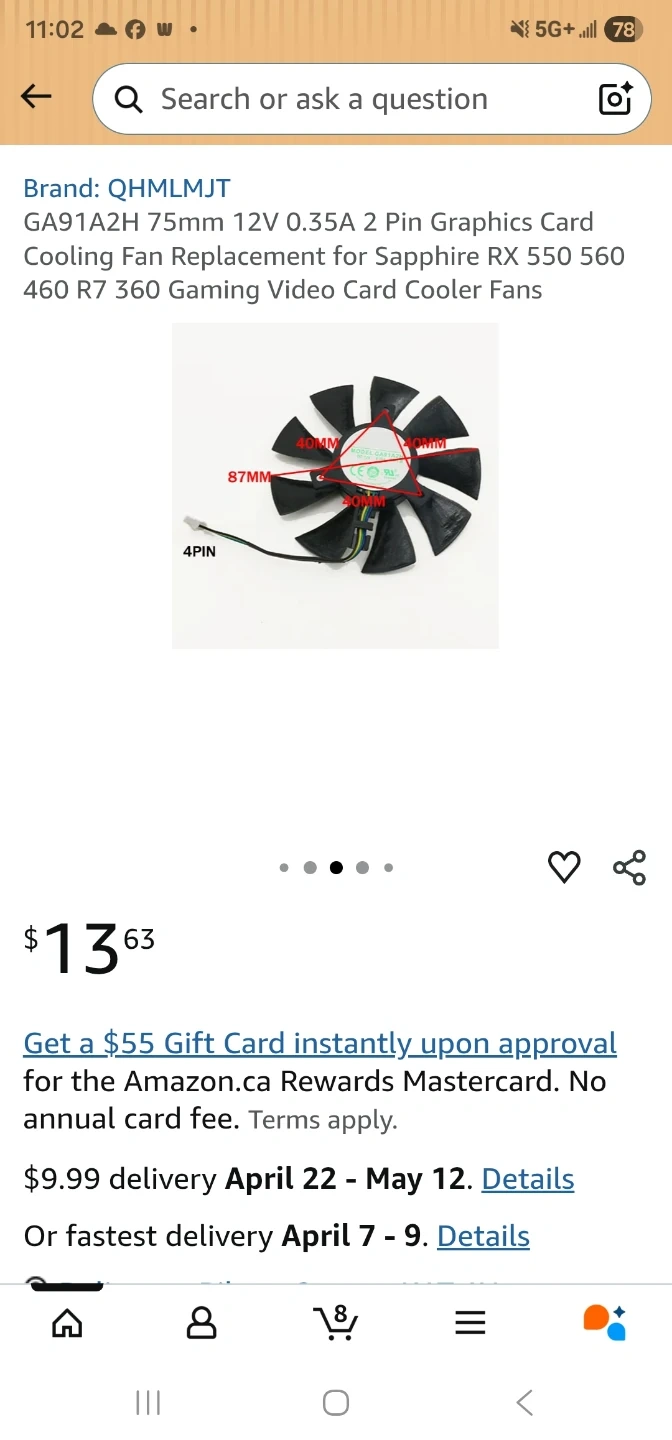Open the fan product image

(335, 485)
